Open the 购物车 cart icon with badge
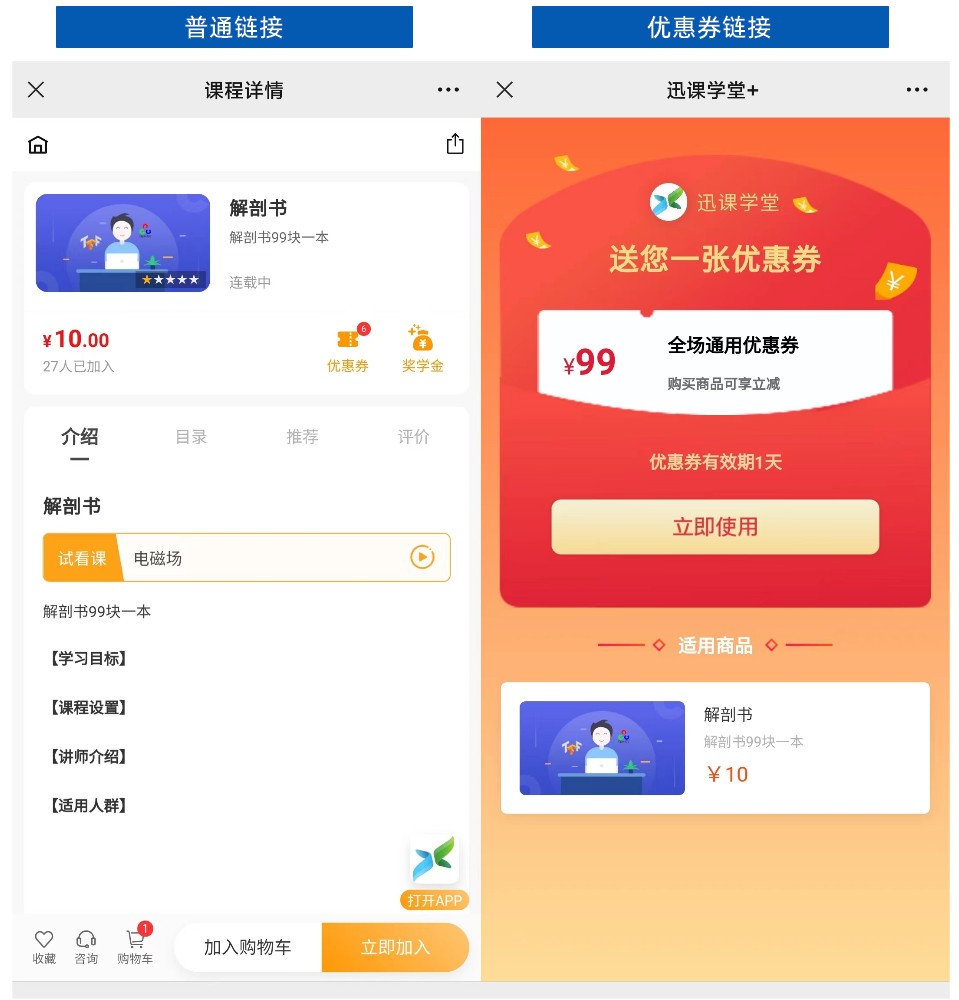The width and height of the screenshot is (959, 1000). click(x=134, y=946)
